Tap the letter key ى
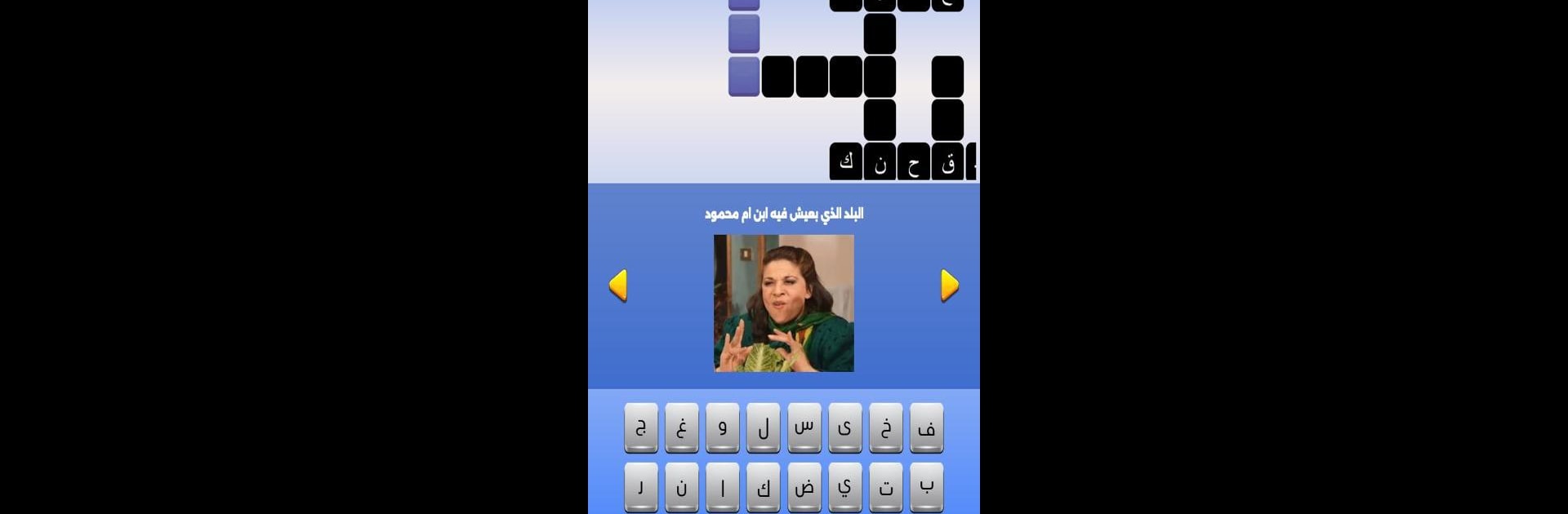 [845, 428]
